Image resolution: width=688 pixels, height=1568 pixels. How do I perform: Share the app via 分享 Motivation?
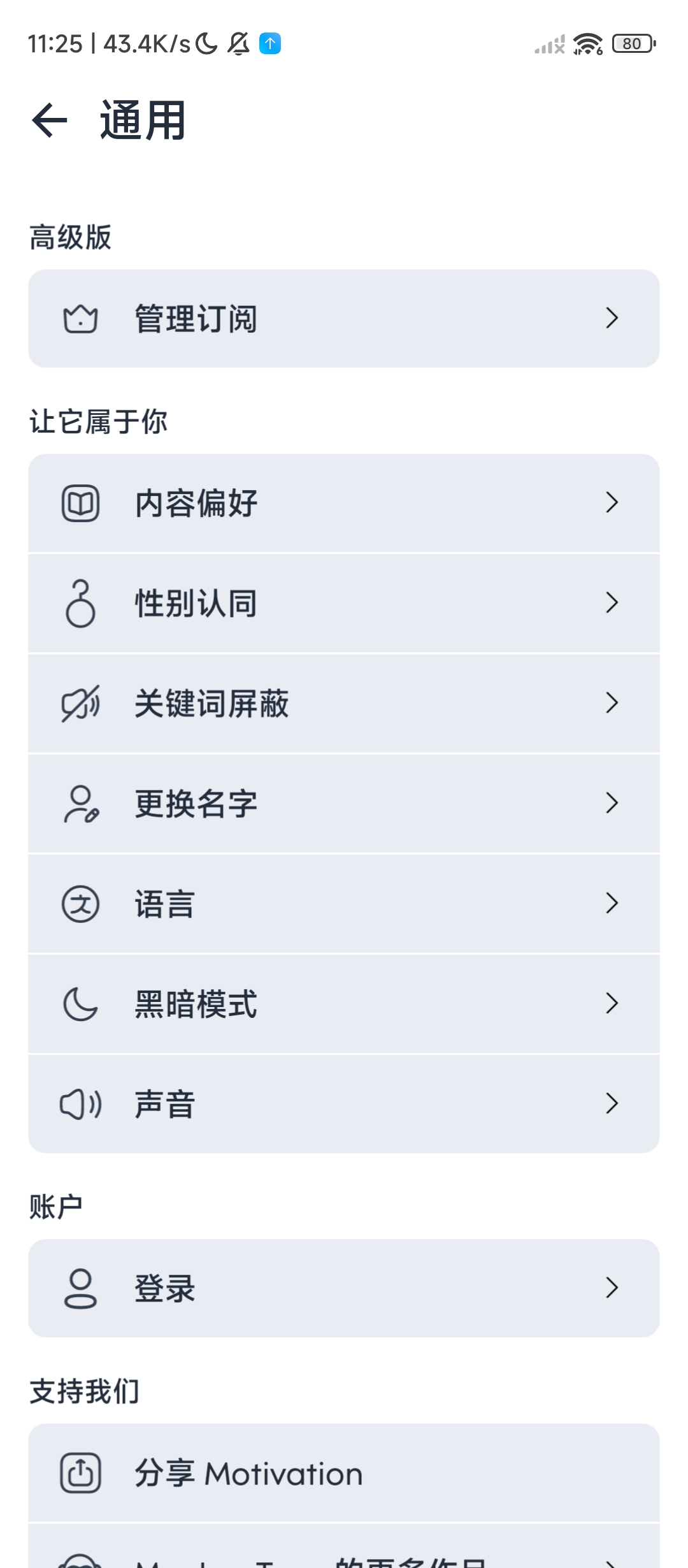click(x=344, y=1473)
